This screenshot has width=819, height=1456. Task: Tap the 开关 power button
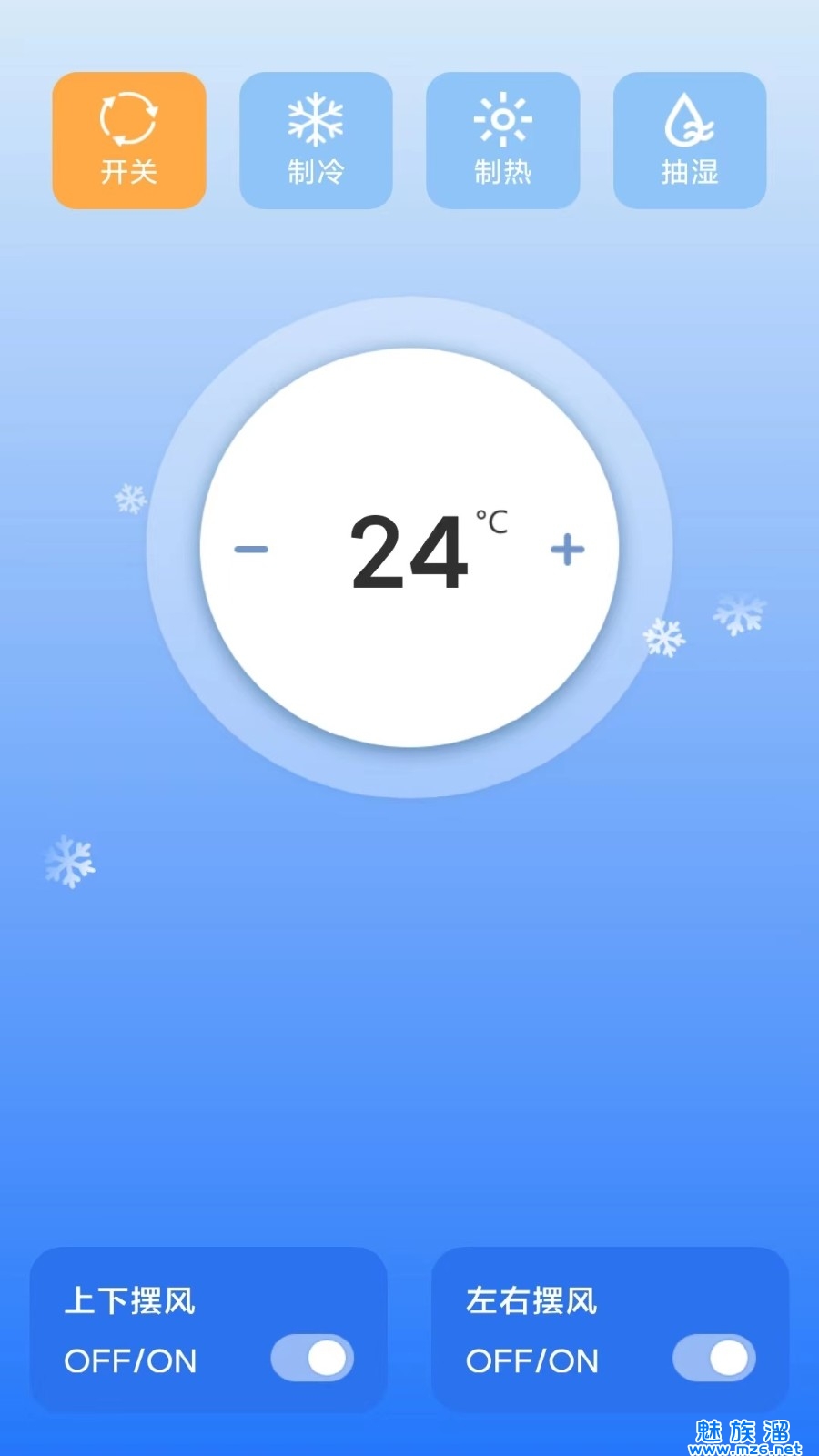pyautogui.click(x=129, y=140)
